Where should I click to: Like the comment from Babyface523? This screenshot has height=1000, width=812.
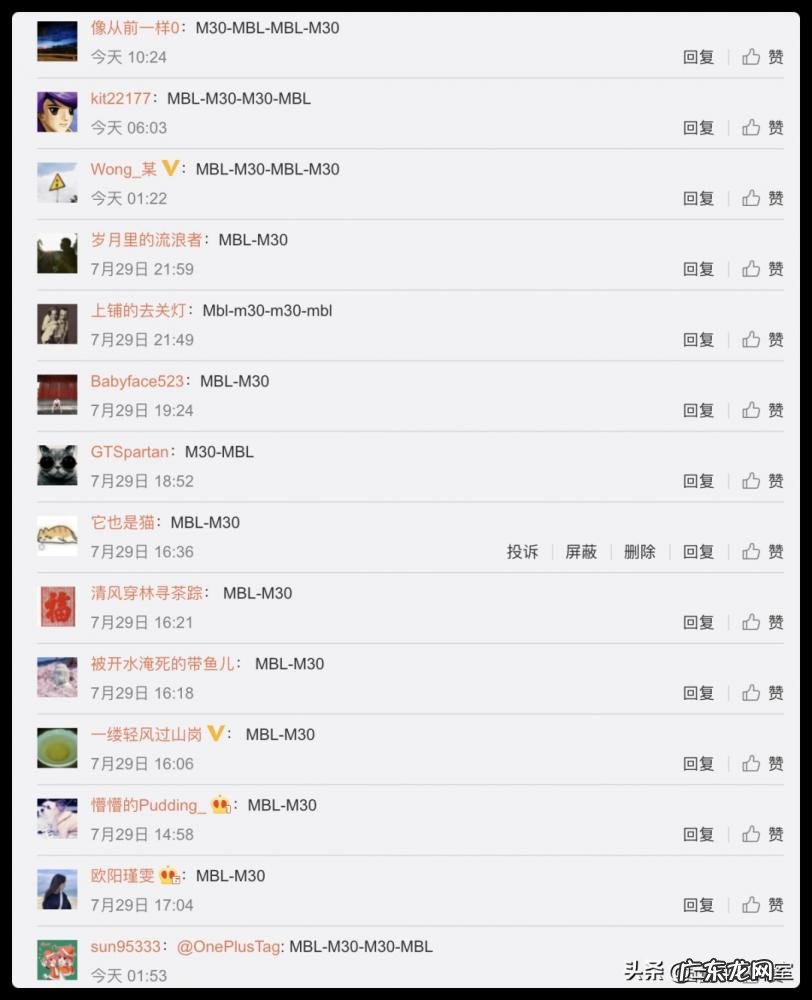752,410
